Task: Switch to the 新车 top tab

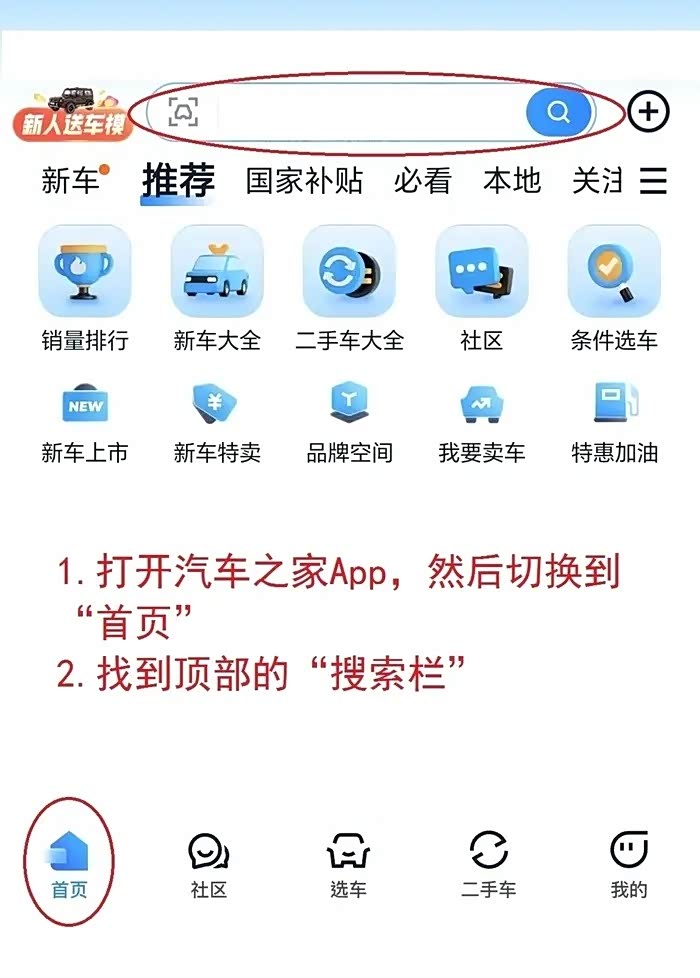Action: (72, 181)
